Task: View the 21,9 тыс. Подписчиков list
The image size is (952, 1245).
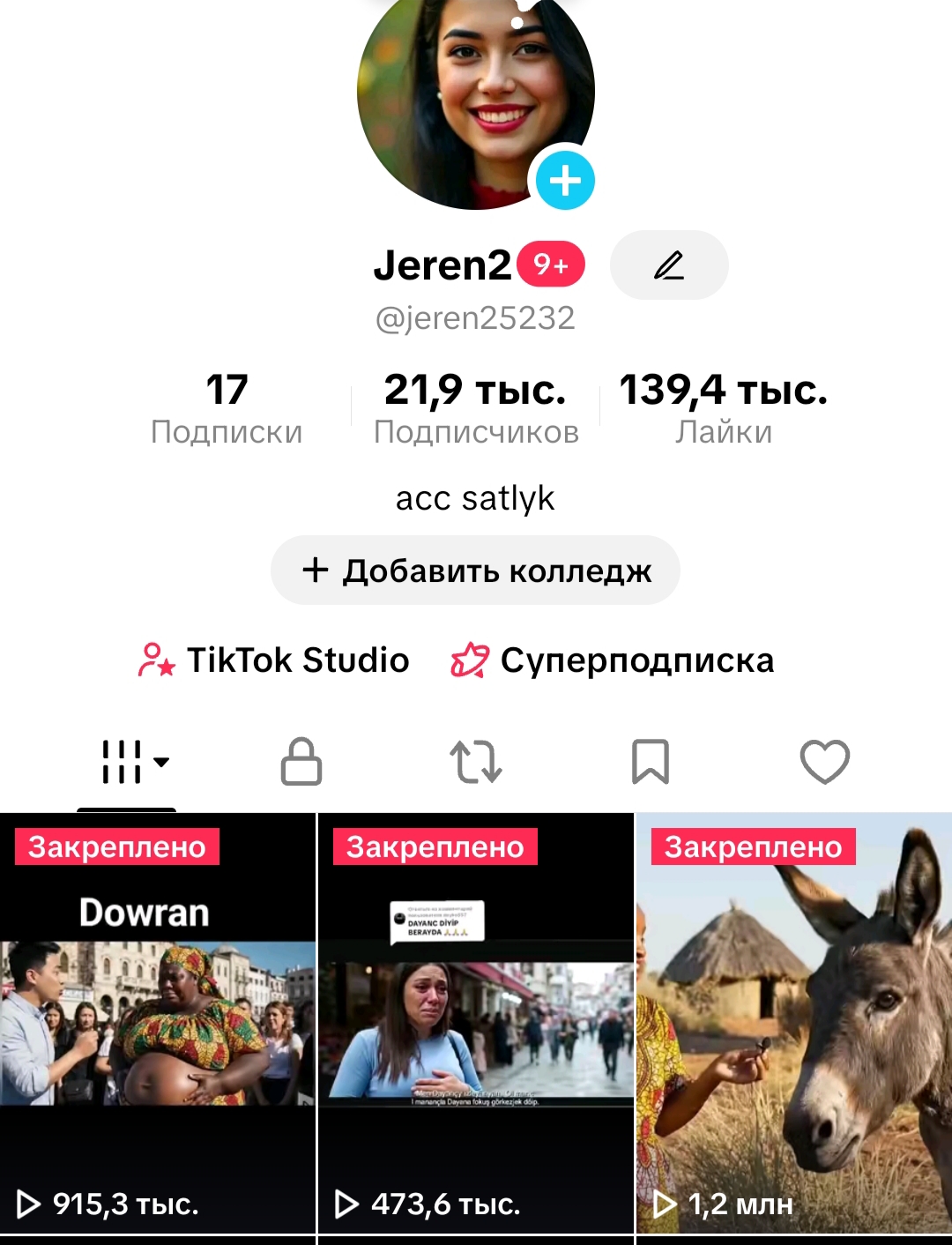Action: [476, 408]
